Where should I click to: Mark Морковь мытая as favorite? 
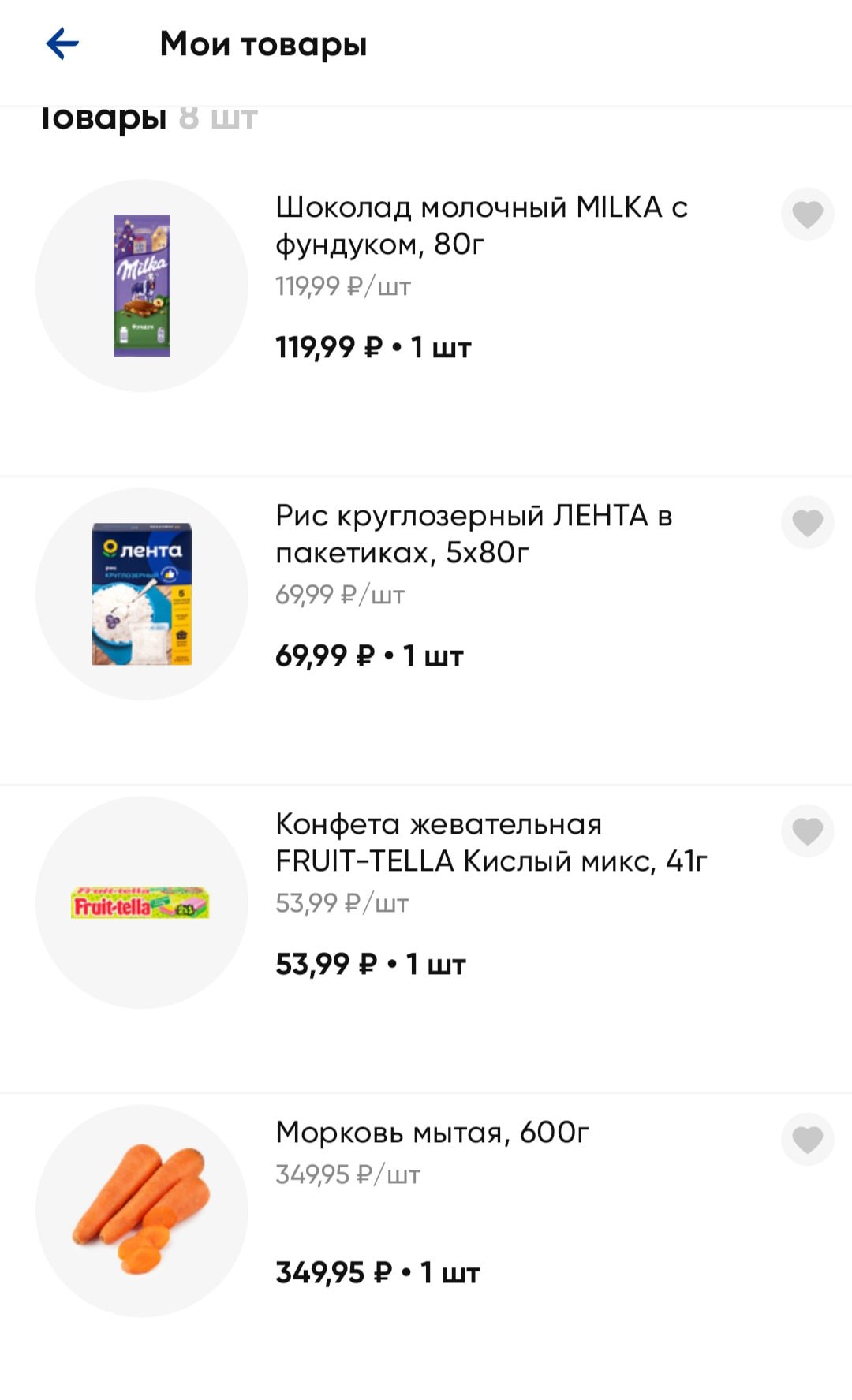point(807,1139)
